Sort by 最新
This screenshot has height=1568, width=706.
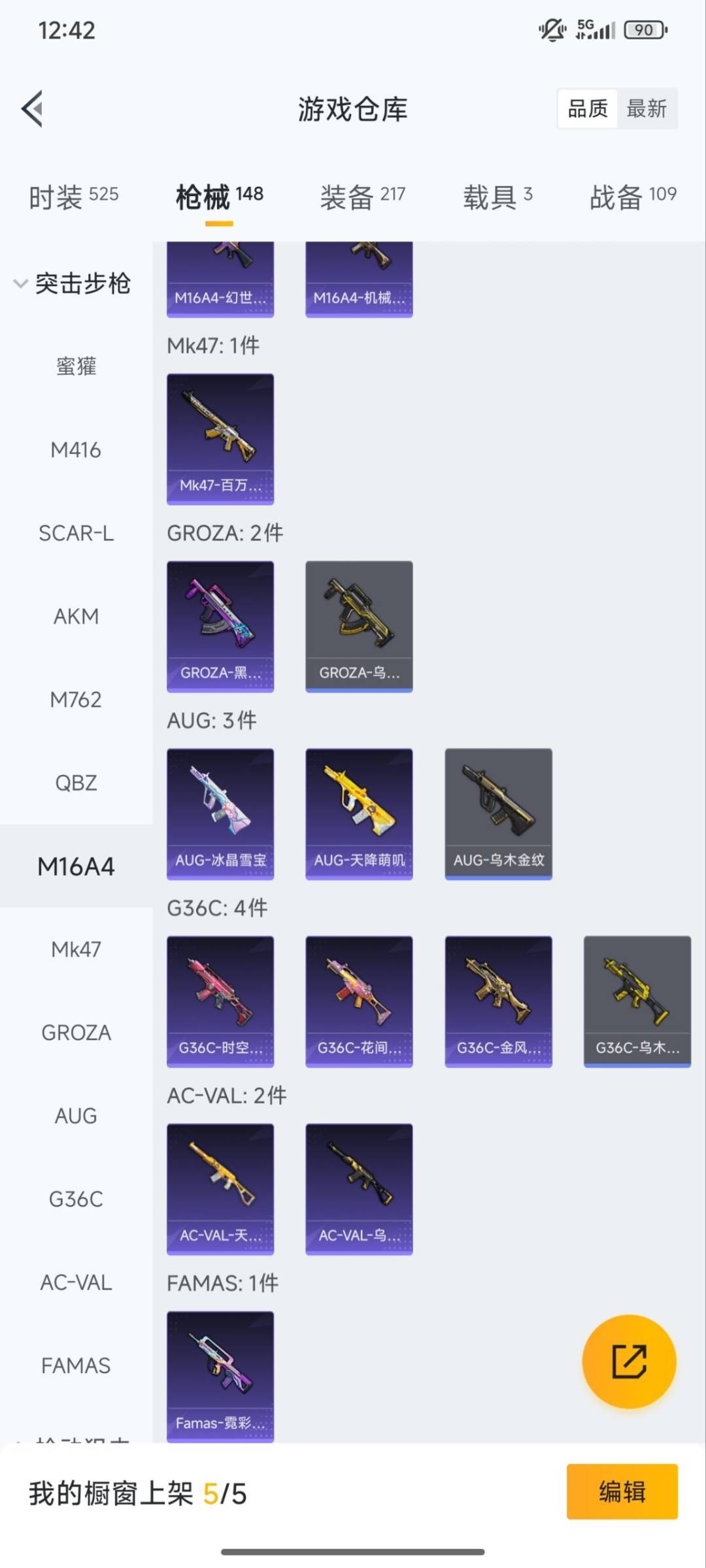click(x=646, y=108)
